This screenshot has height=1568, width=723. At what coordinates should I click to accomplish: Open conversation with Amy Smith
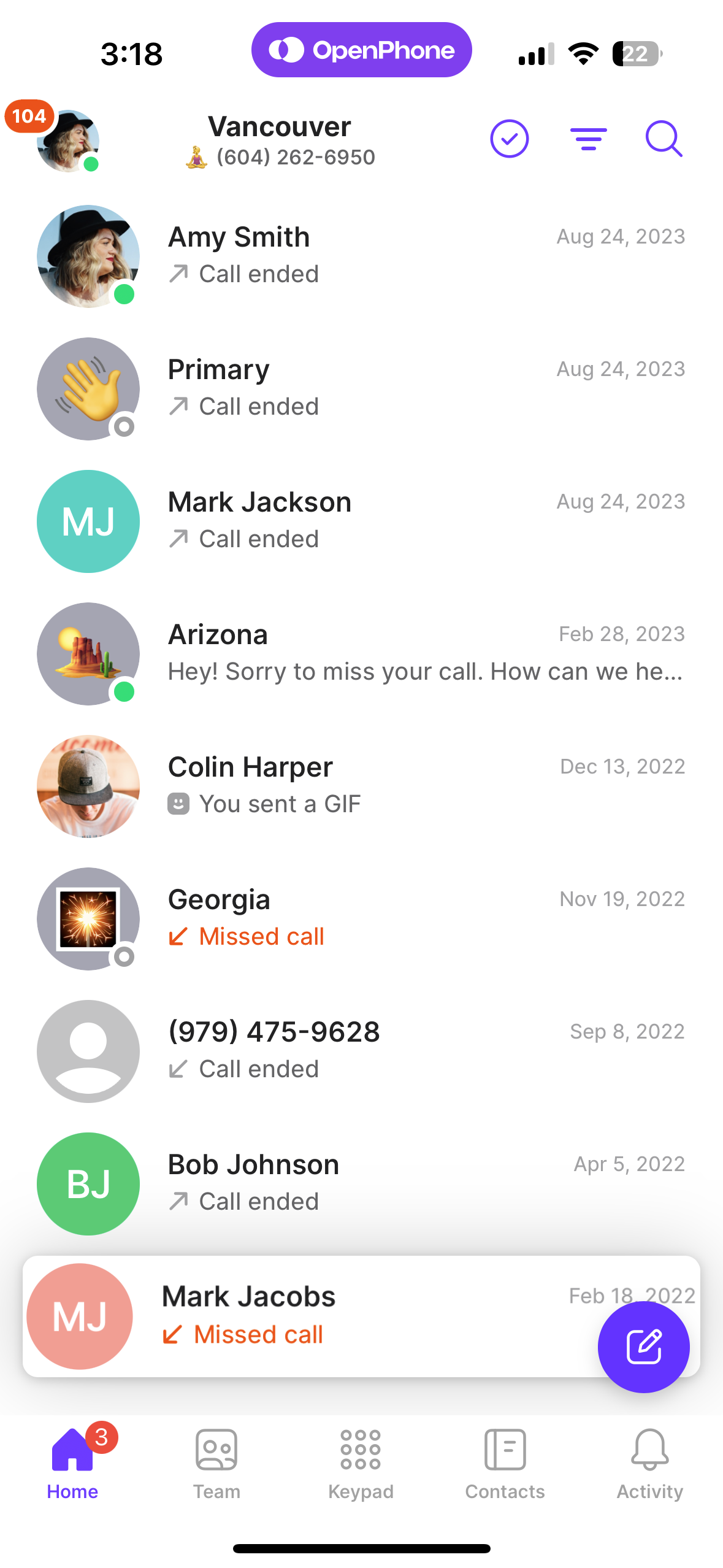pyautogui.click(x=362, y=256)
